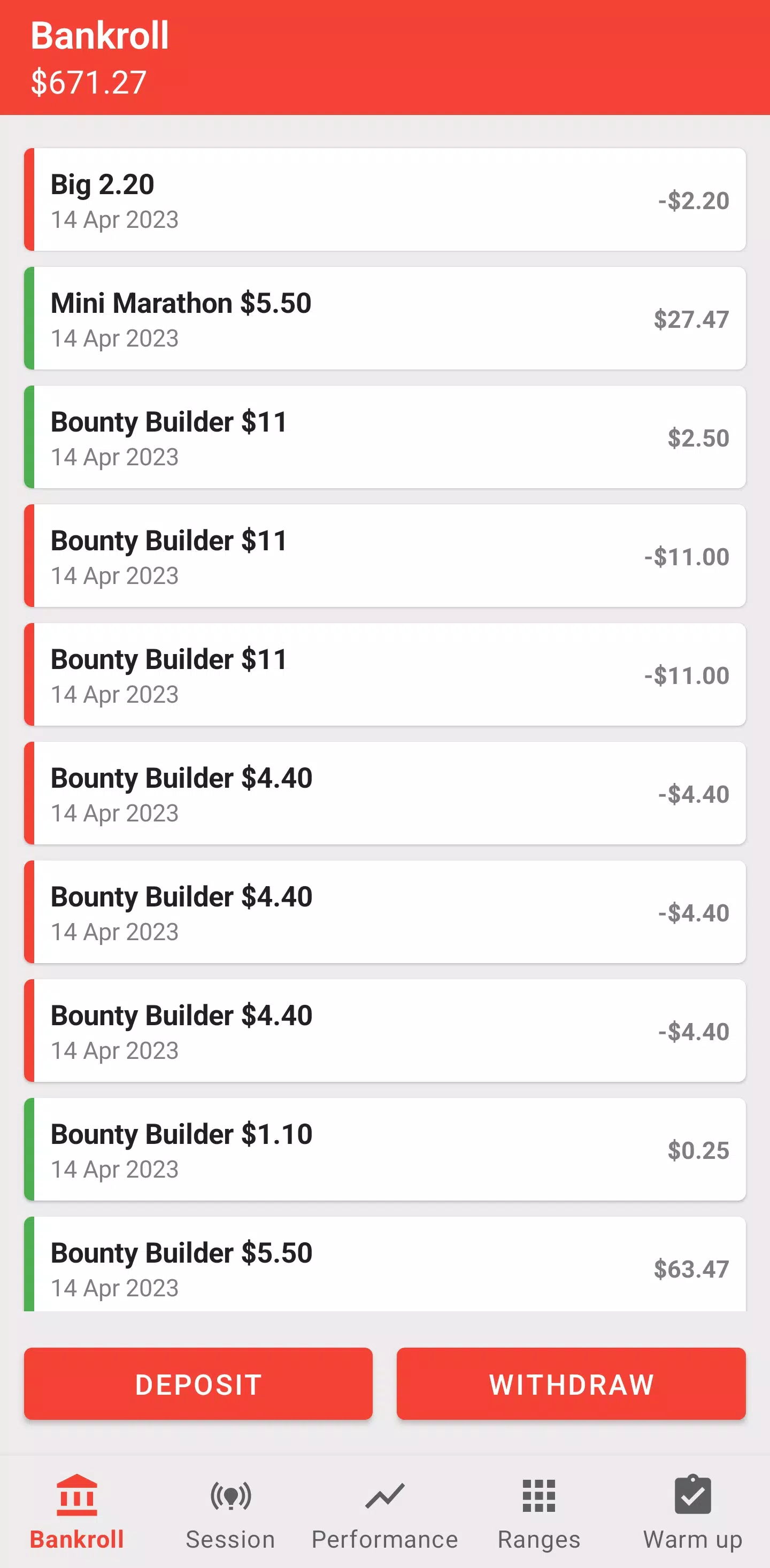Viewport: 770px width, 1568px height.
Task: Open the Performance tab
Action: [x=384, y=1512]
